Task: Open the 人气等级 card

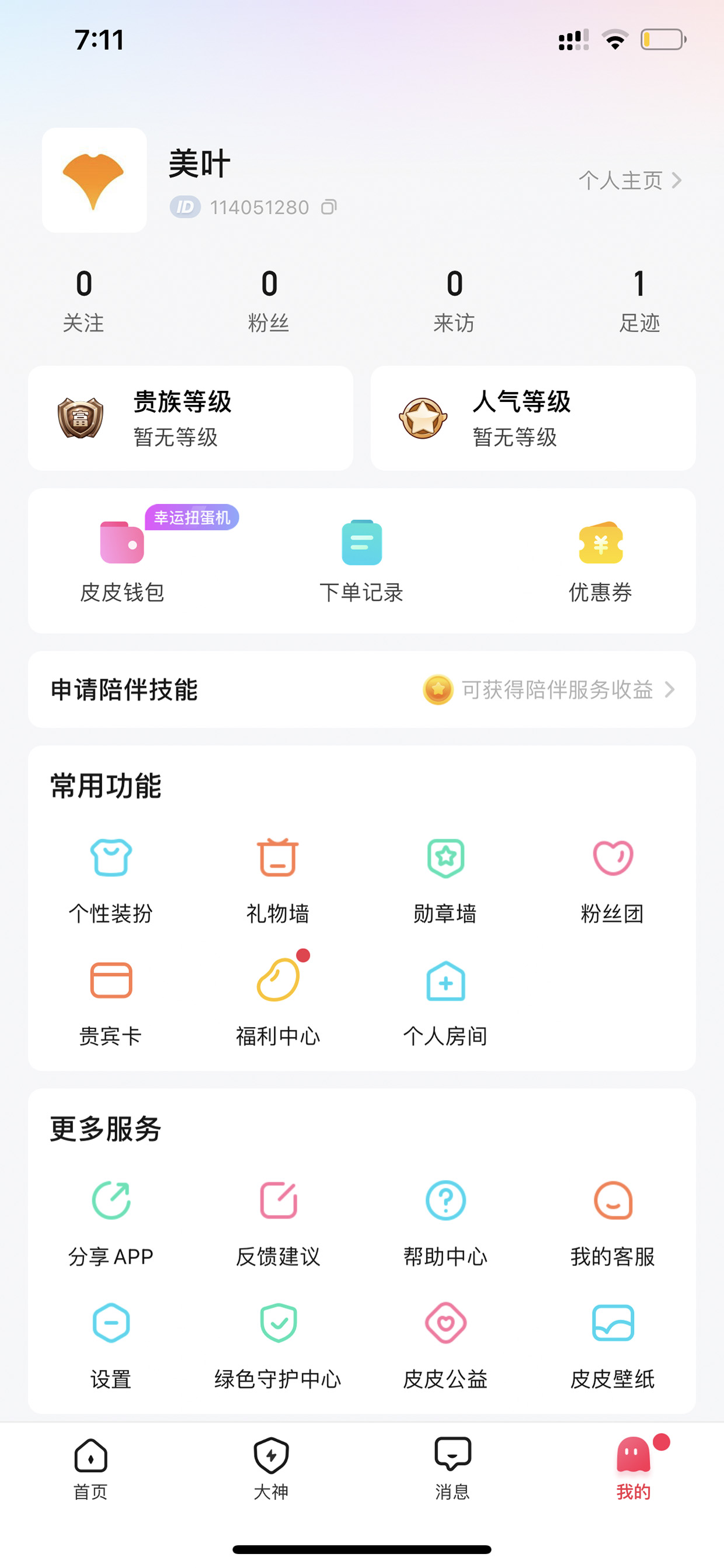Action: tap(533, 418)
